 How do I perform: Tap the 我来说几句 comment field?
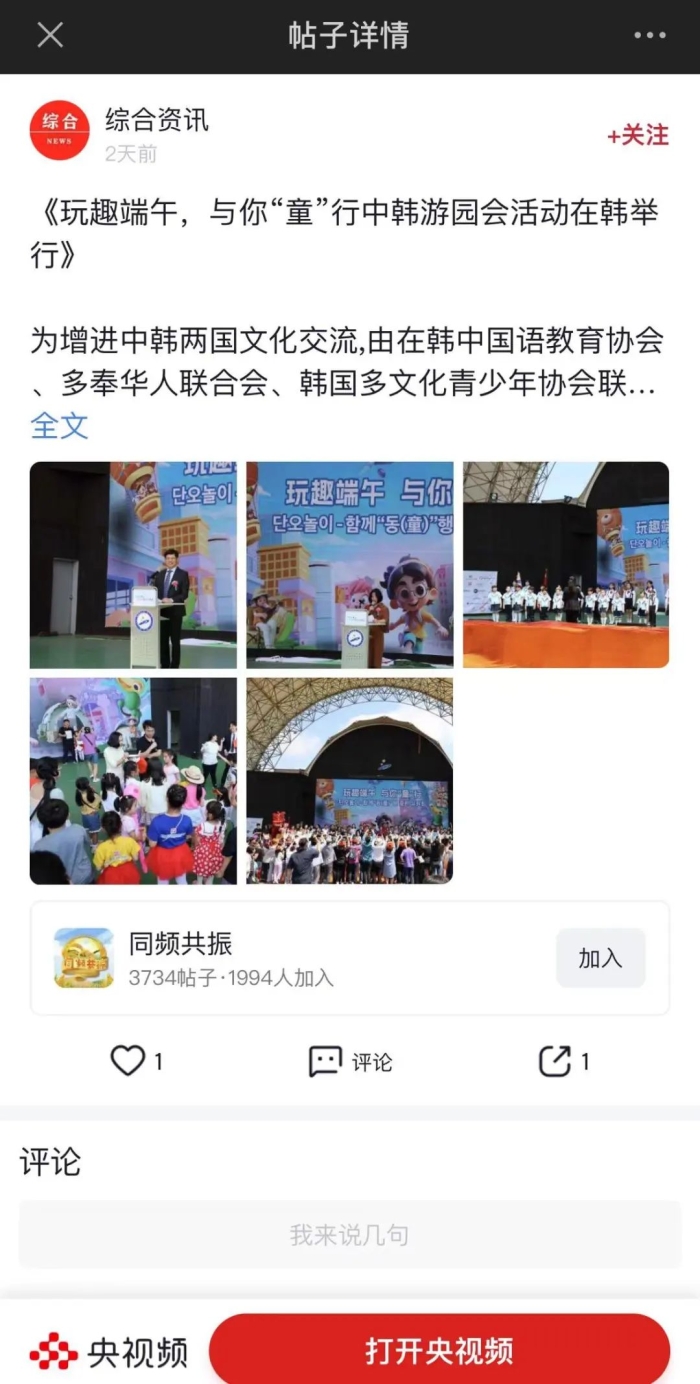(x=350, y=1235)
